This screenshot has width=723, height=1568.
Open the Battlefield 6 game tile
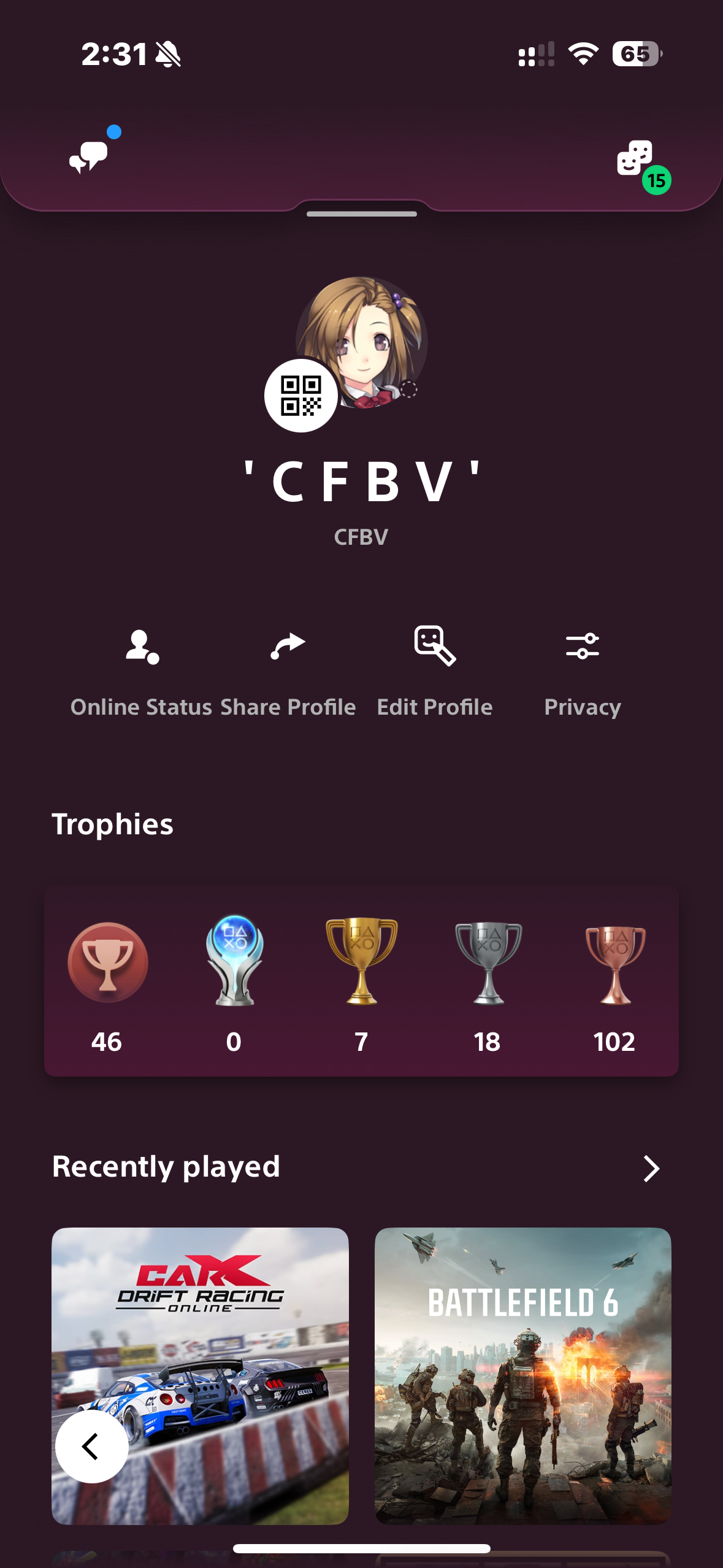pos(523,1375)
